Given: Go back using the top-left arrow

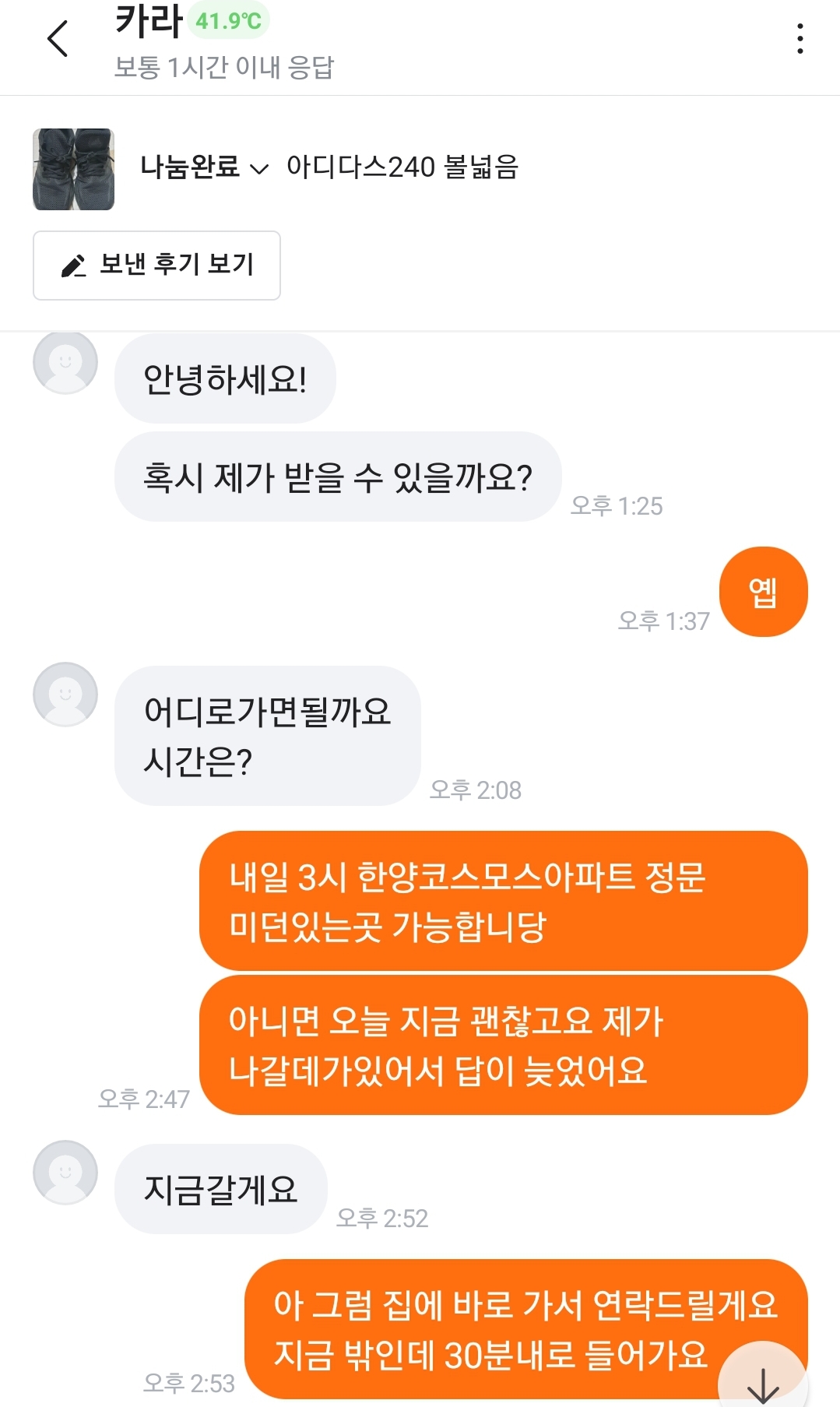Looking at the screenshot, I should pos(58,39).
